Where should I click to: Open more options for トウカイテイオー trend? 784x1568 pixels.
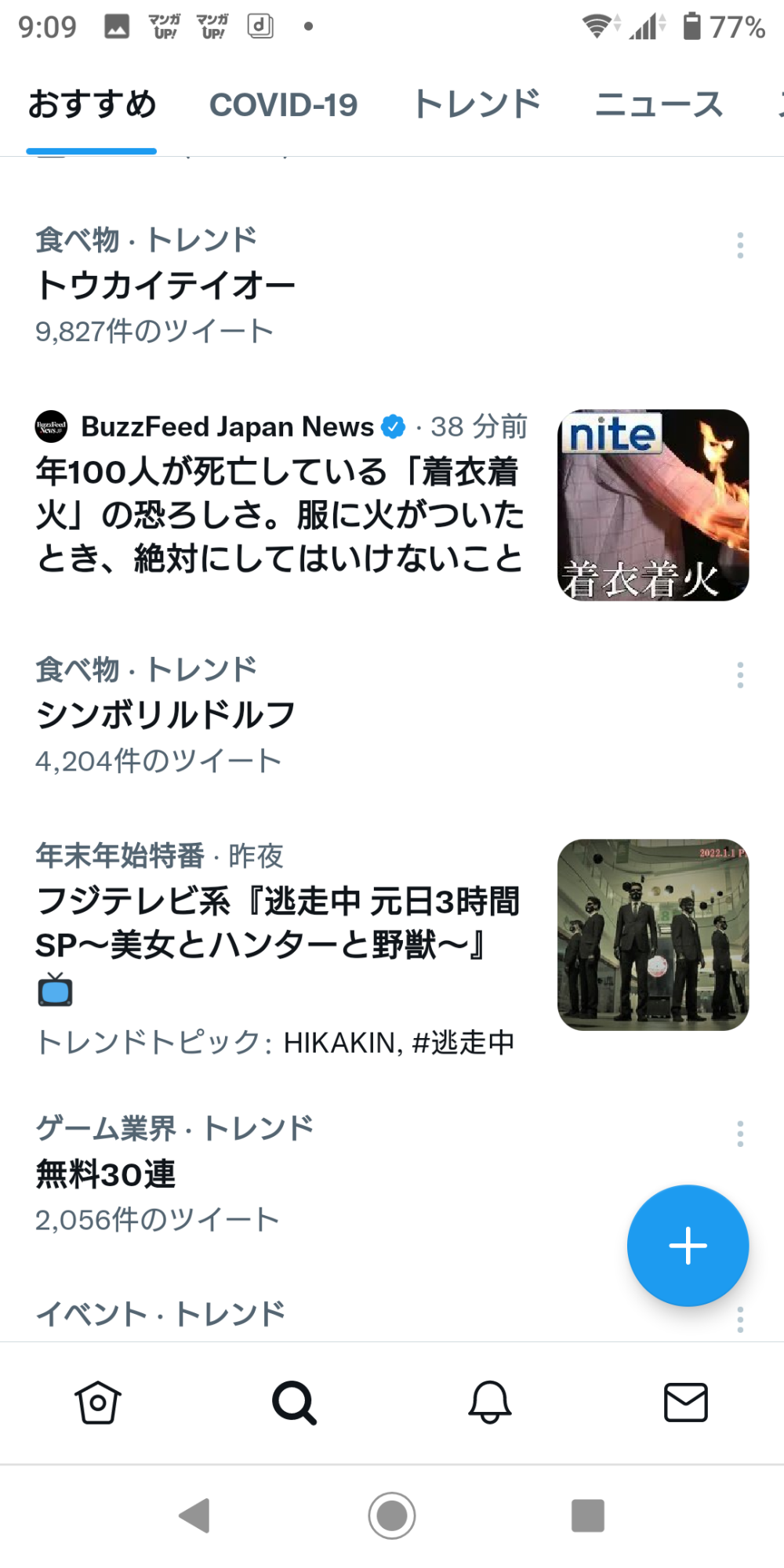click(x=740, y=245)
